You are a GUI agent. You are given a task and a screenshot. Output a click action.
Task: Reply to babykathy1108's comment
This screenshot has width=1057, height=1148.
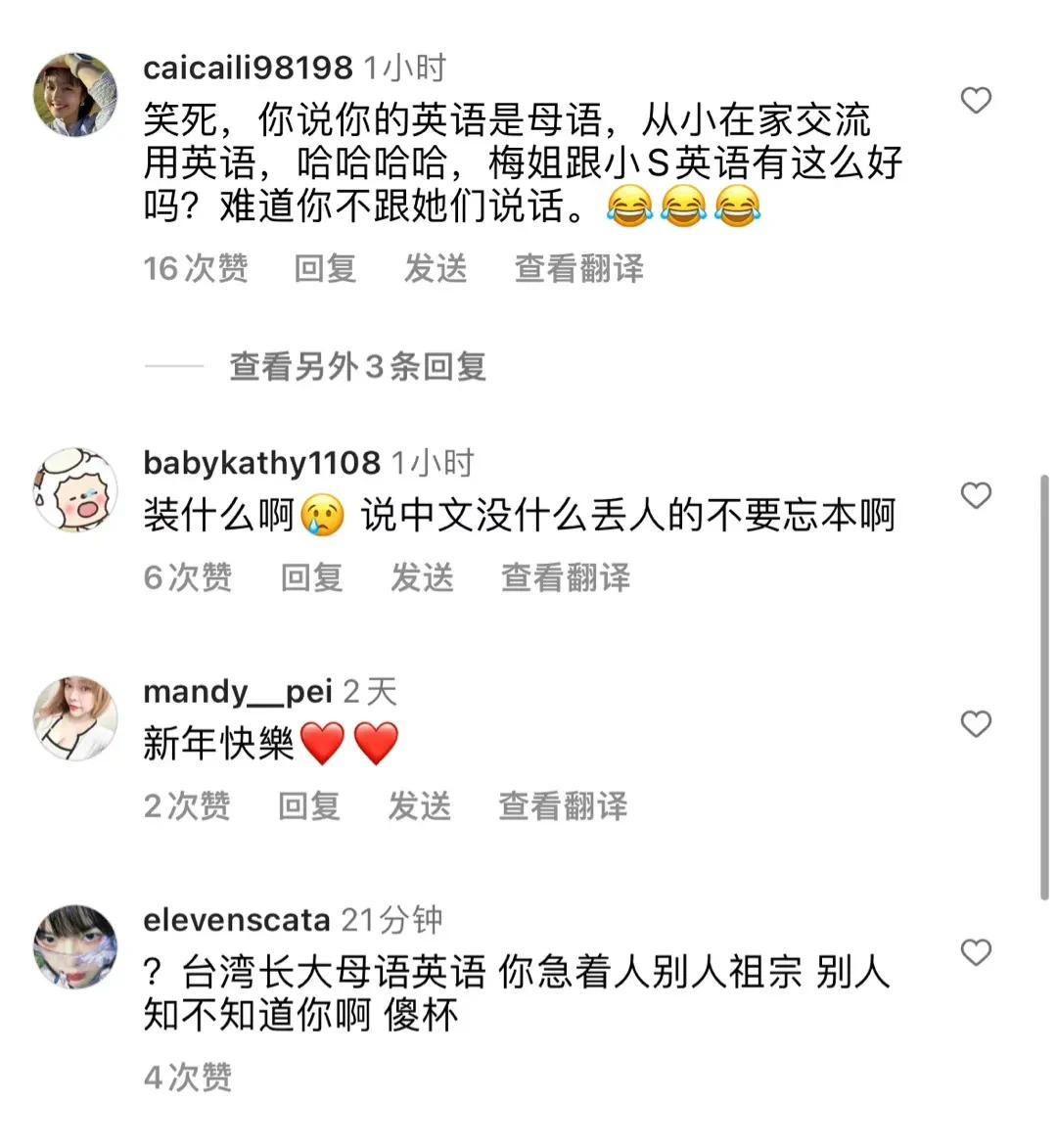(x=311, y=577)
